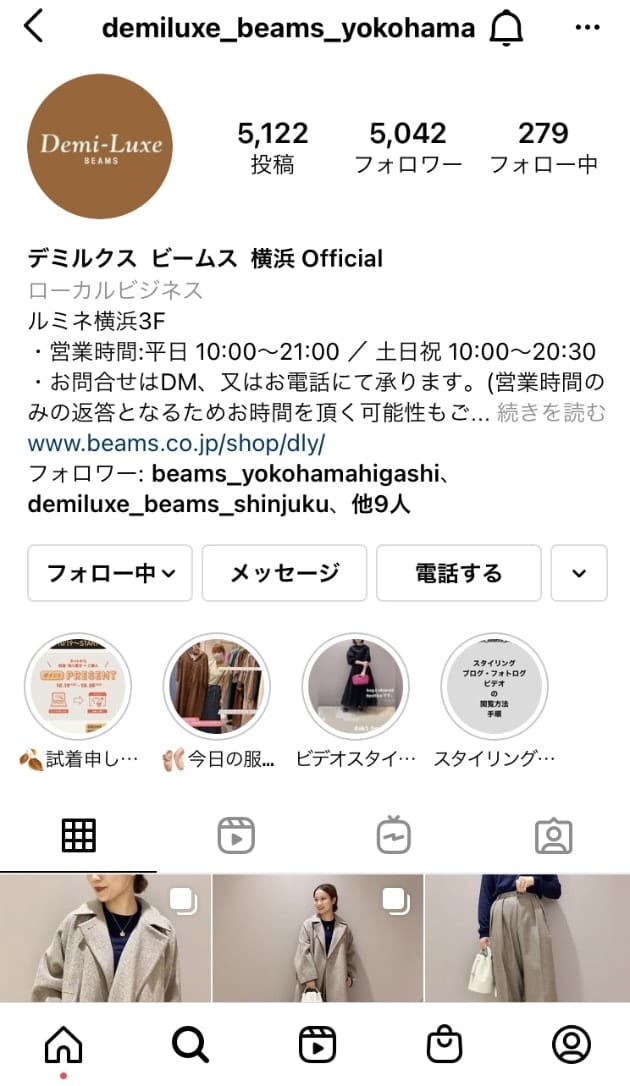Switch to the Reels tab on profile
The width and height of the screenshot is (630, 1086).
pos(236,835)
